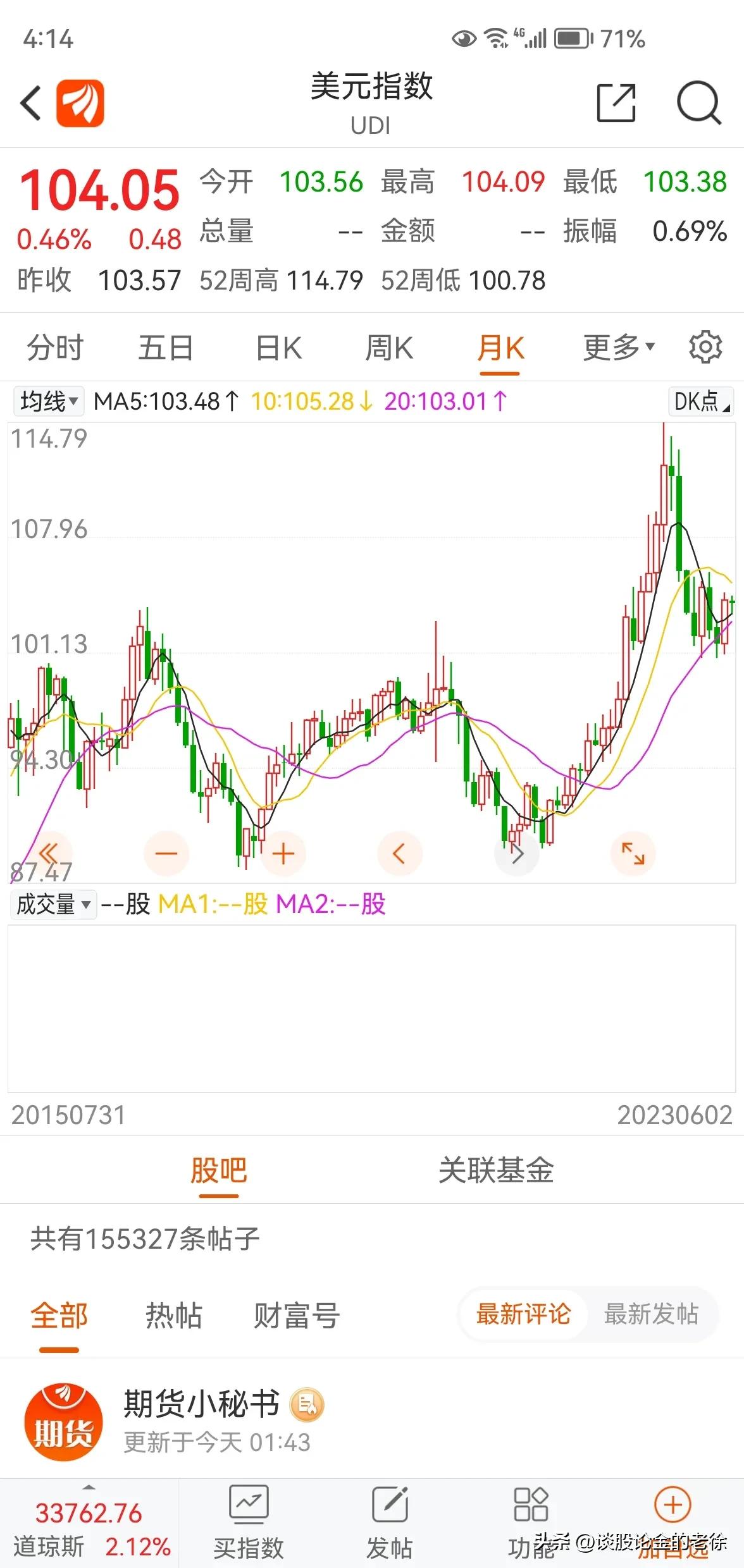Screen dimensions: 744x1568
Task: Open the 关联基金 tab
Action: point(497,1172)
